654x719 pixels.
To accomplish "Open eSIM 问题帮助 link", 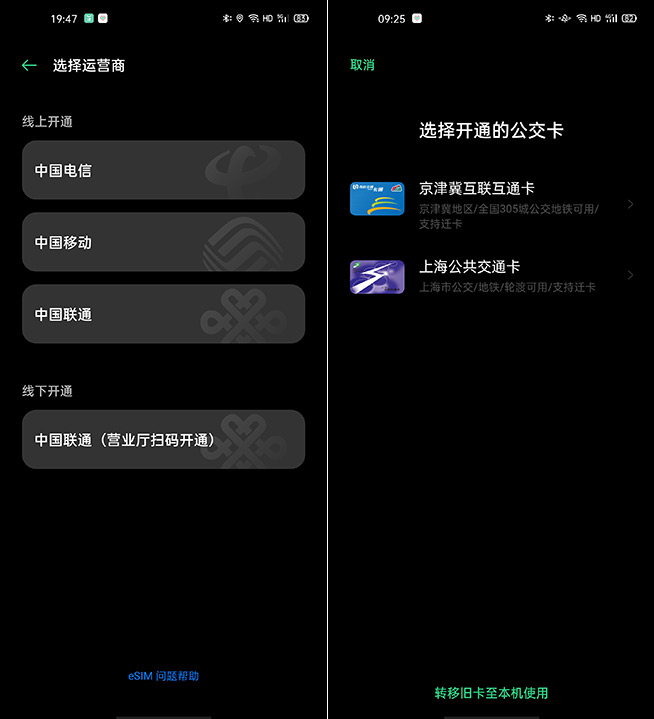I will tap(163, 676).
